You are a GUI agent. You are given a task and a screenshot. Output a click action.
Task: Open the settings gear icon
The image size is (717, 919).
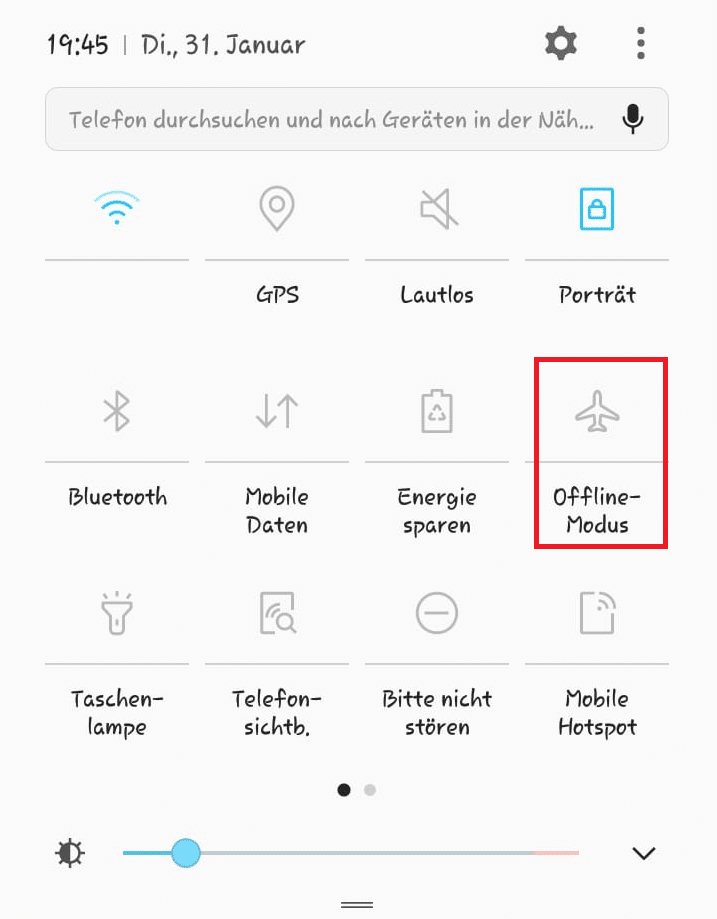[x=560, y=44]
